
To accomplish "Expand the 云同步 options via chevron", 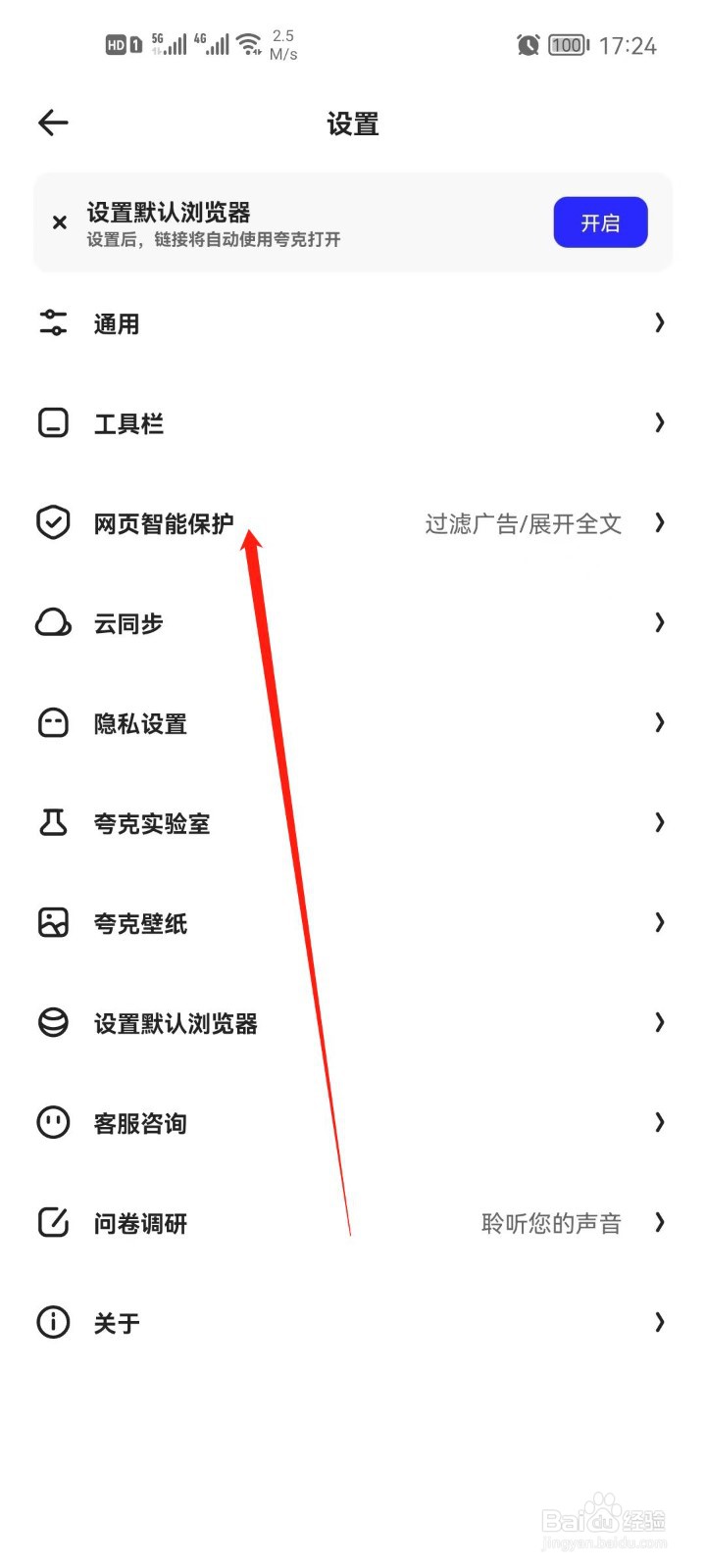I will click(x=658, y=622).
